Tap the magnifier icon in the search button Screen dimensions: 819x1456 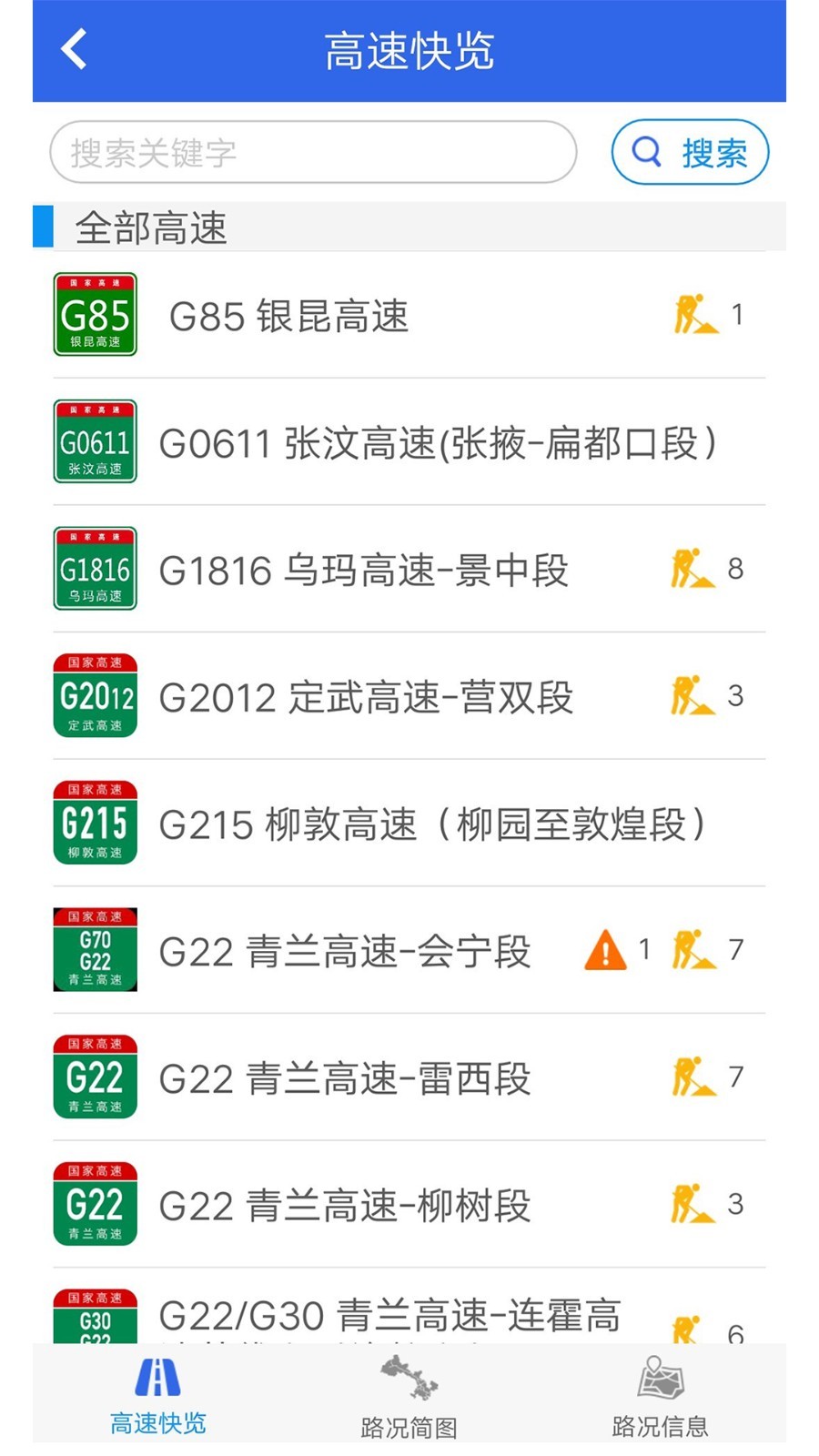[646, 152]
